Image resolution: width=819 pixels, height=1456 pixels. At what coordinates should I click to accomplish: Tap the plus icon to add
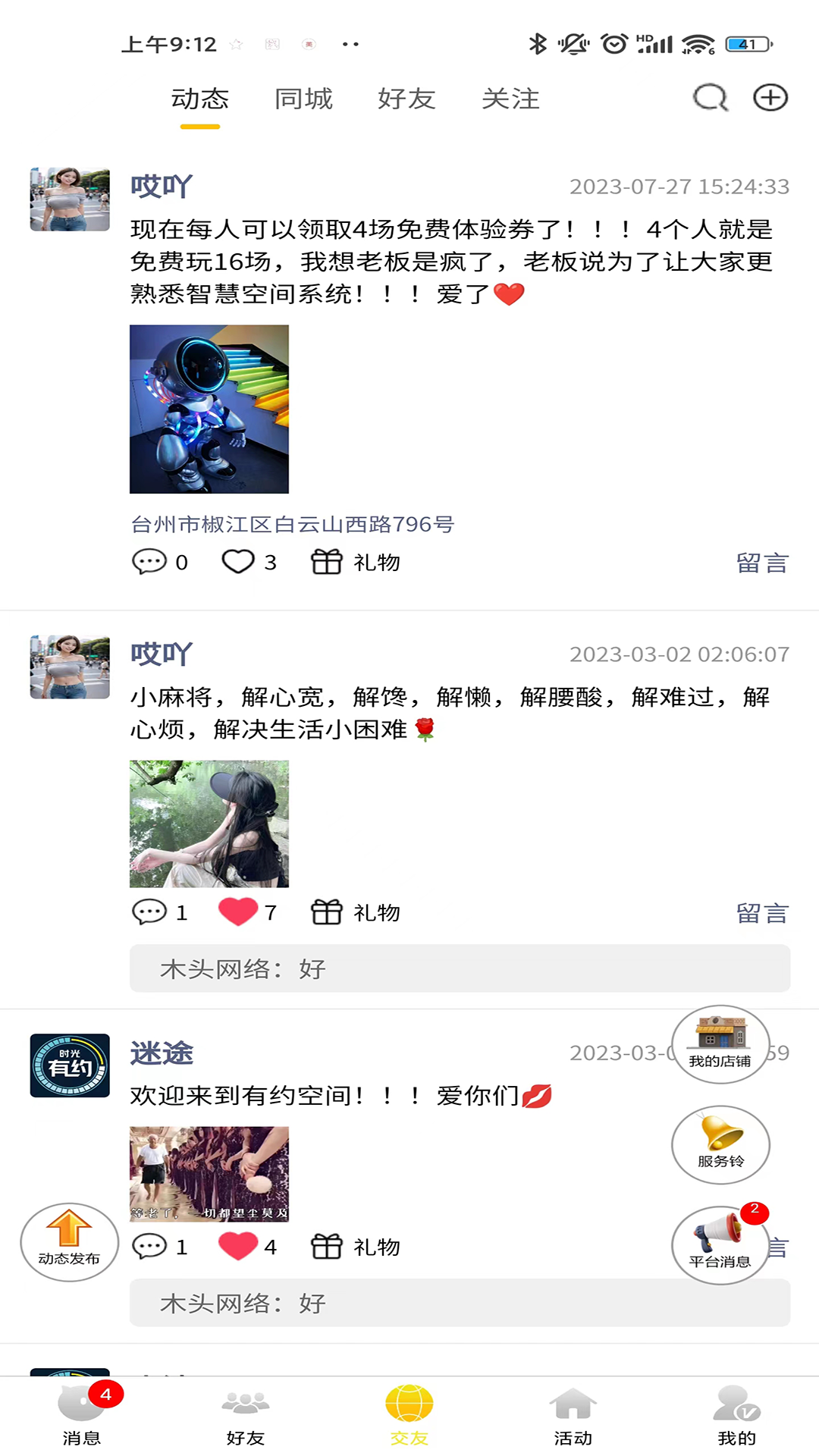coord(770,98)
